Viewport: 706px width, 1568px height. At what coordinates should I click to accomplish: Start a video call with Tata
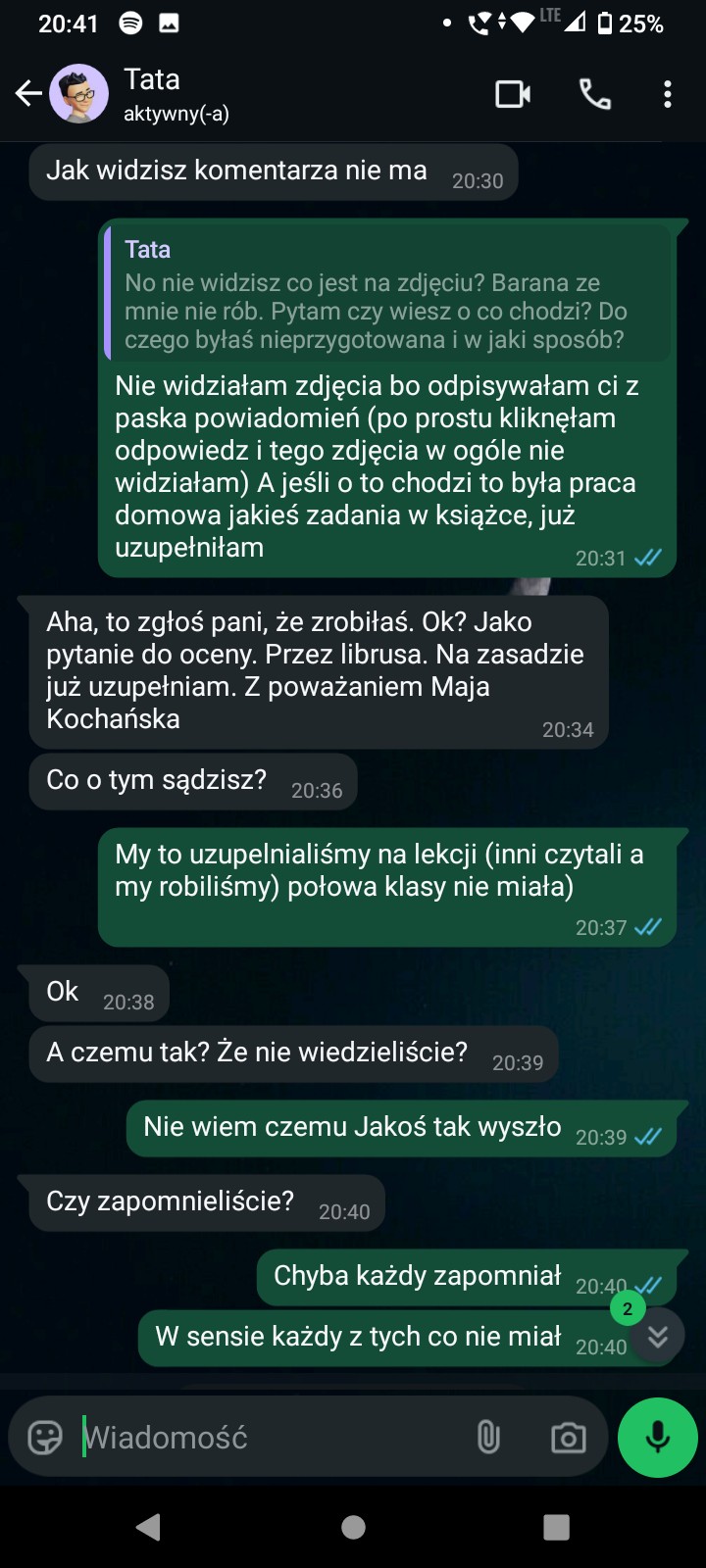tap(513, 94)
